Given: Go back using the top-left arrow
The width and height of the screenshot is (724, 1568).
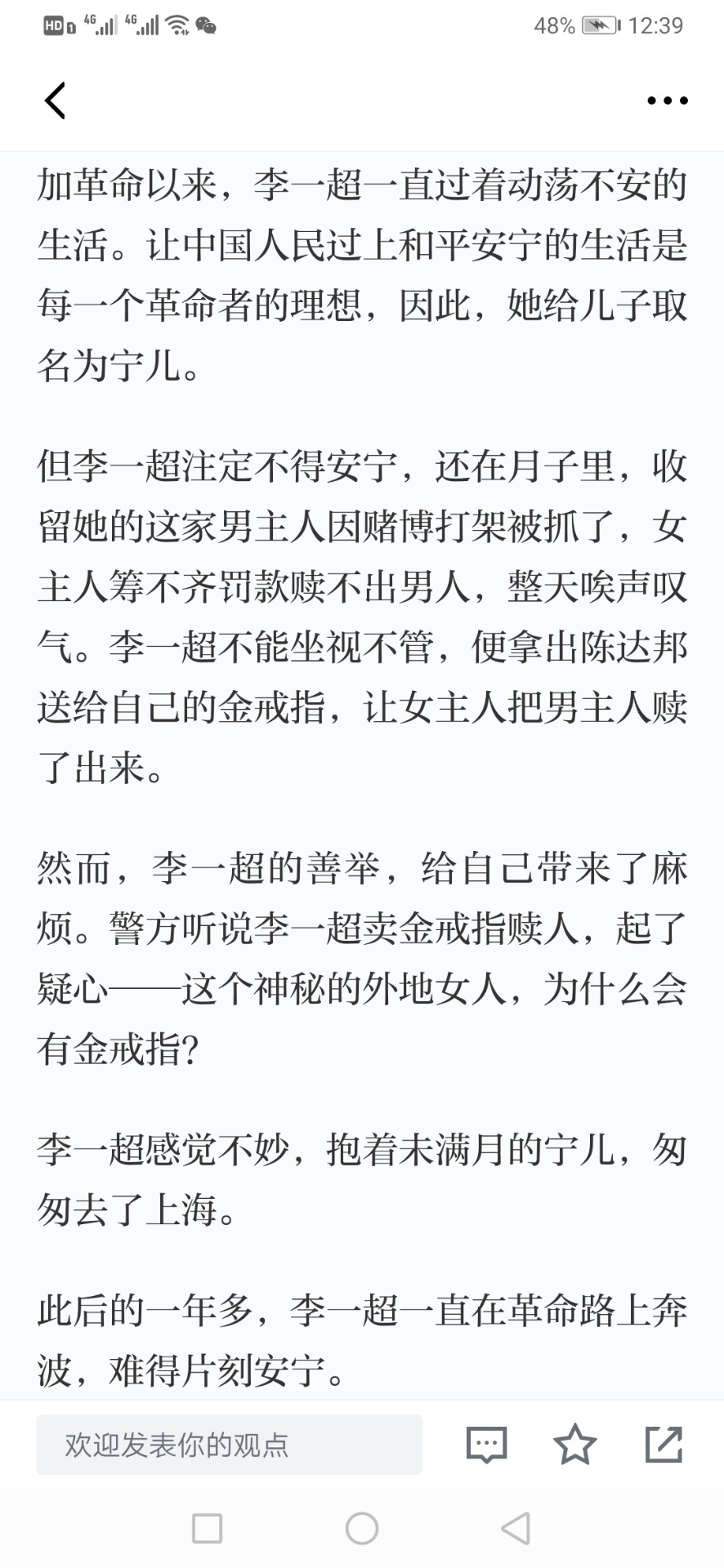Looking at the screenshot, I should 55,101.
